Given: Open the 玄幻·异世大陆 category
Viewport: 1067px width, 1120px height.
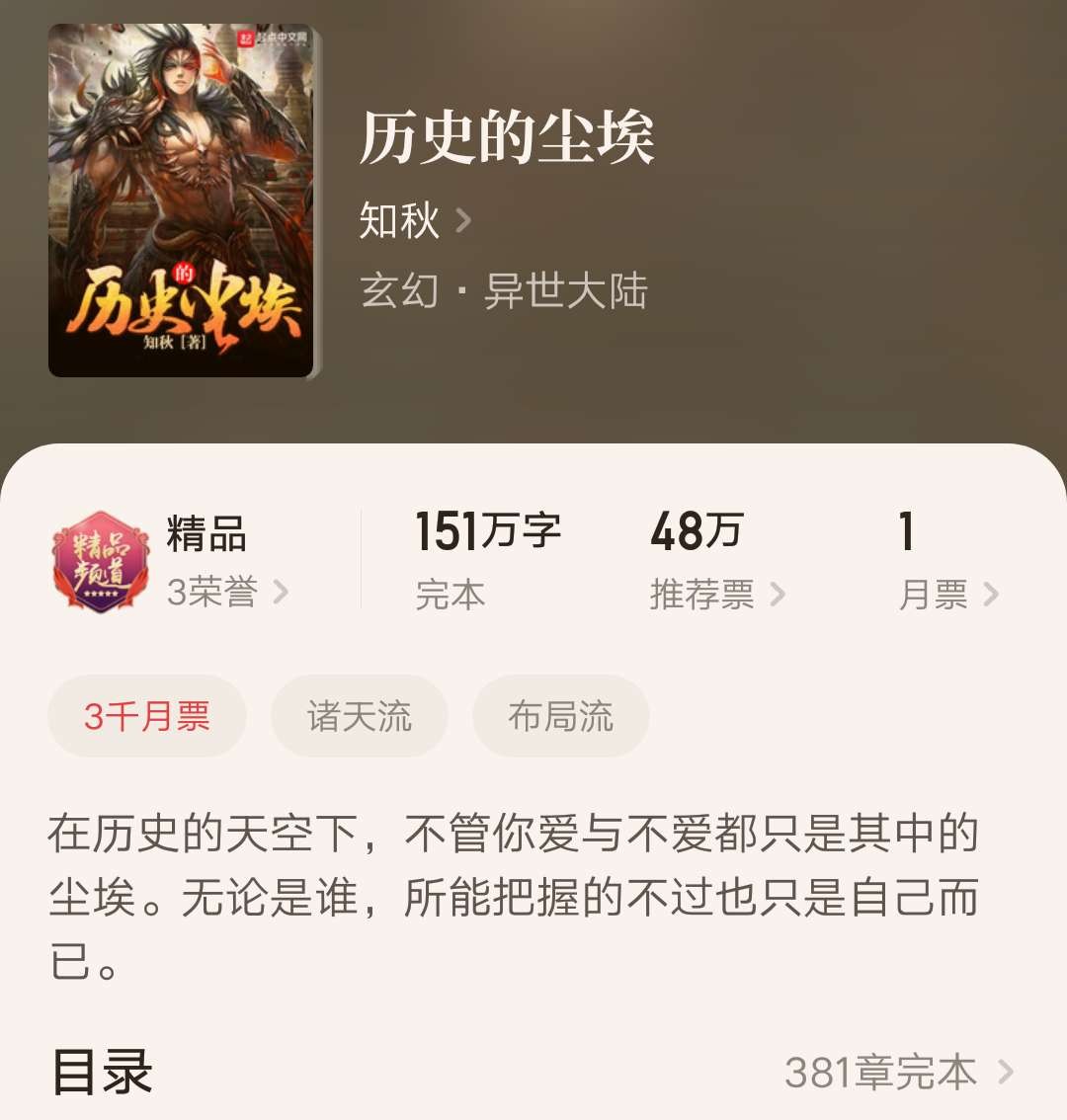Looking at the screenshot, I should 503,291.
